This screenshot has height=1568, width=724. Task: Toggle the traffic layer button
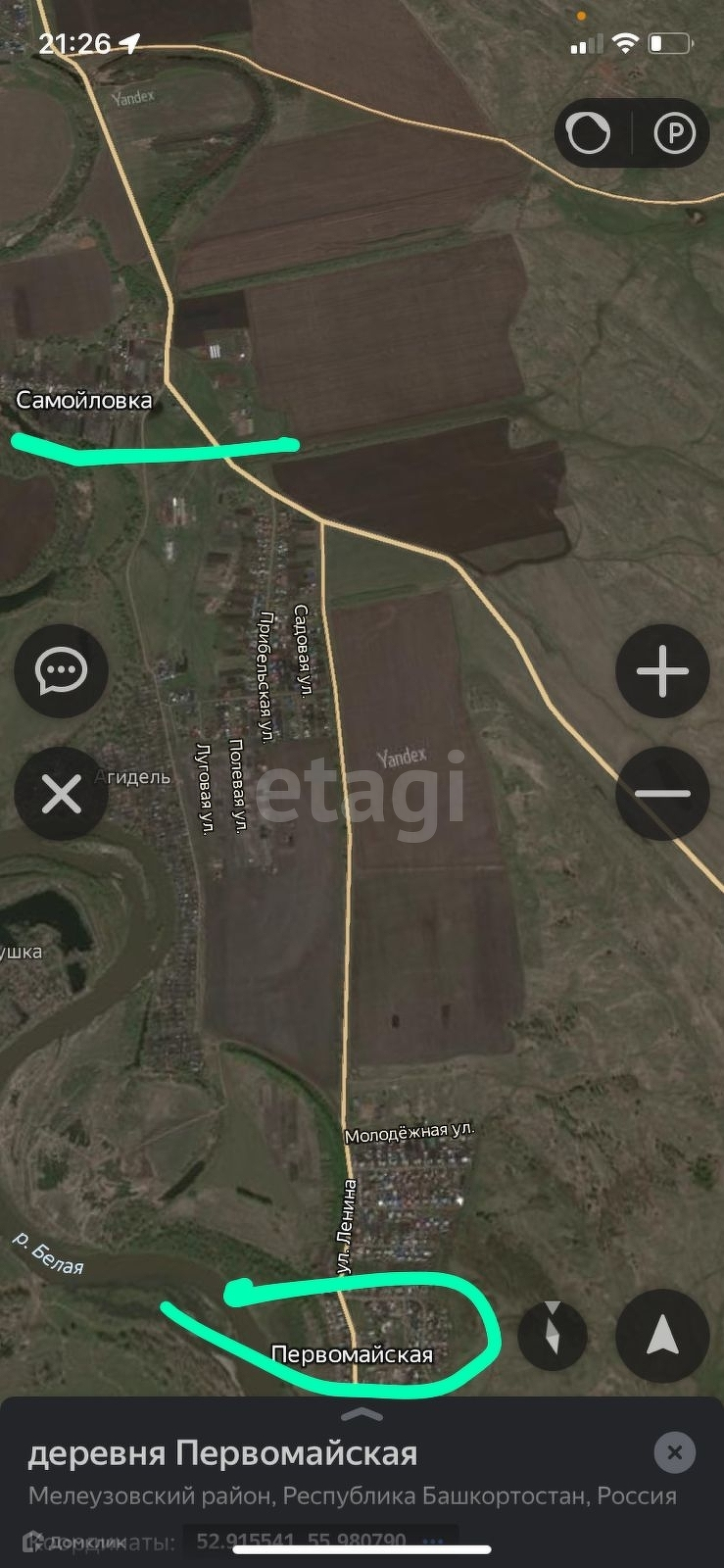click(590, 132)
